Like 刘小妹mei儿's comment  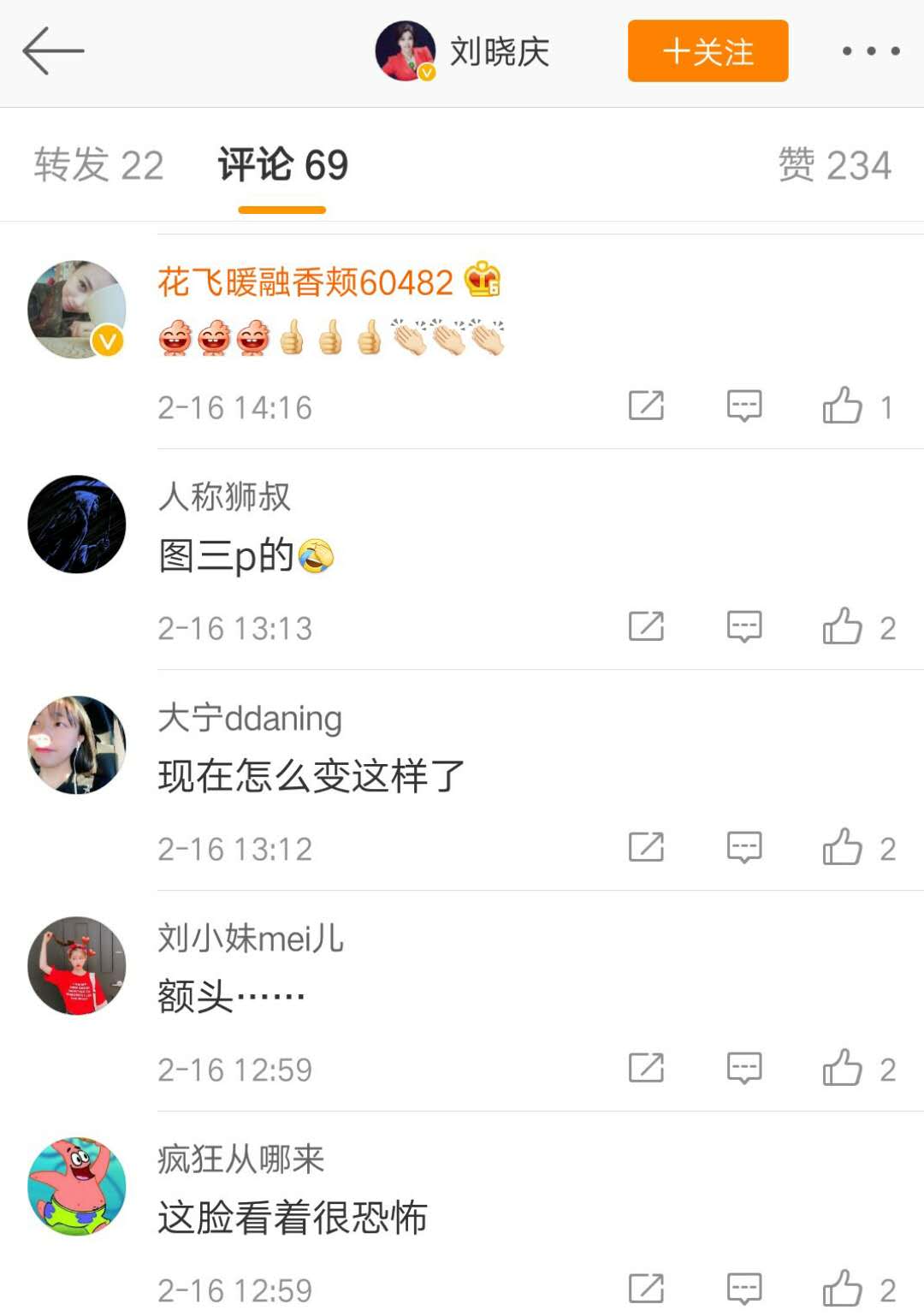(x=843, y=1068)
